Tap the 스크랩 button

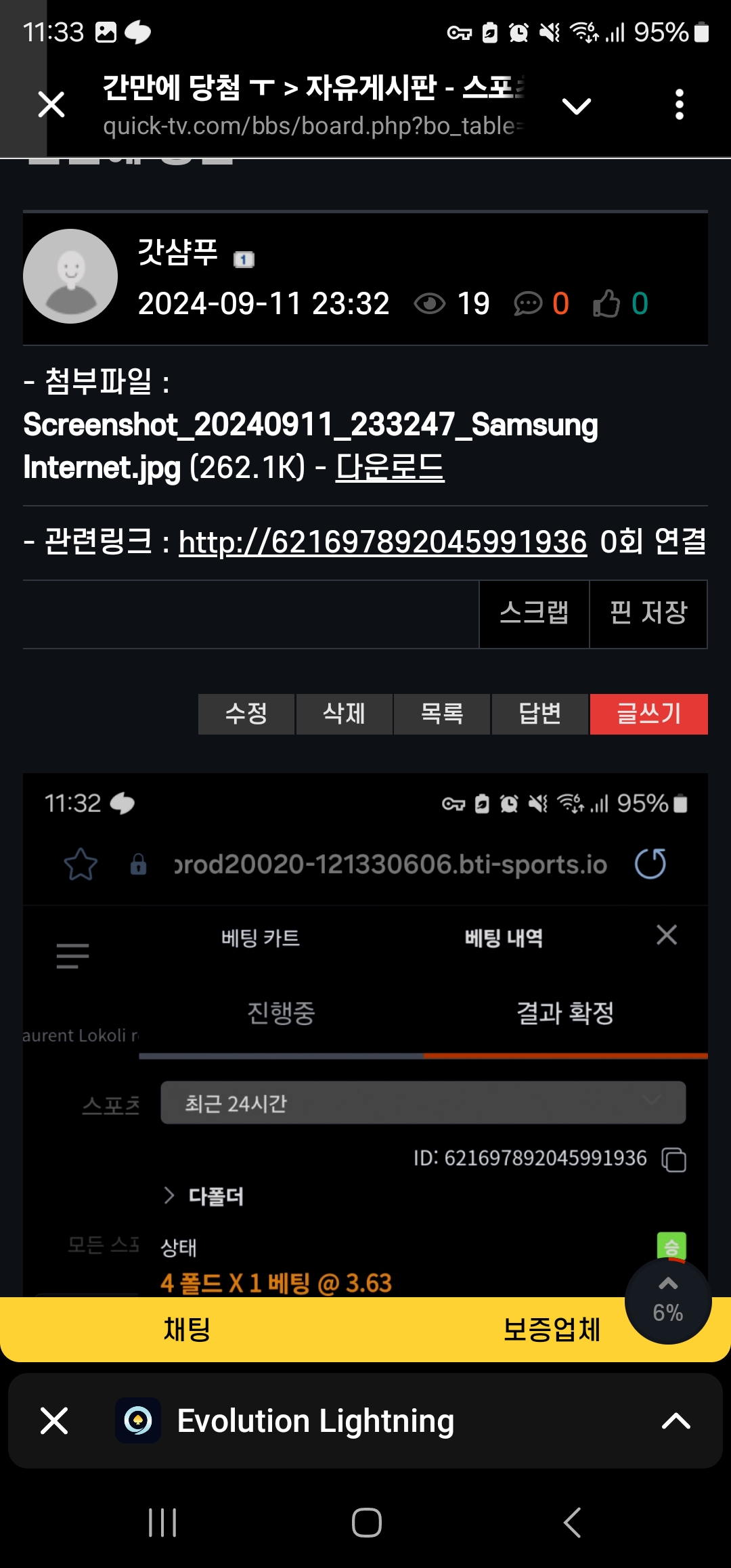[x=534, y=614]
